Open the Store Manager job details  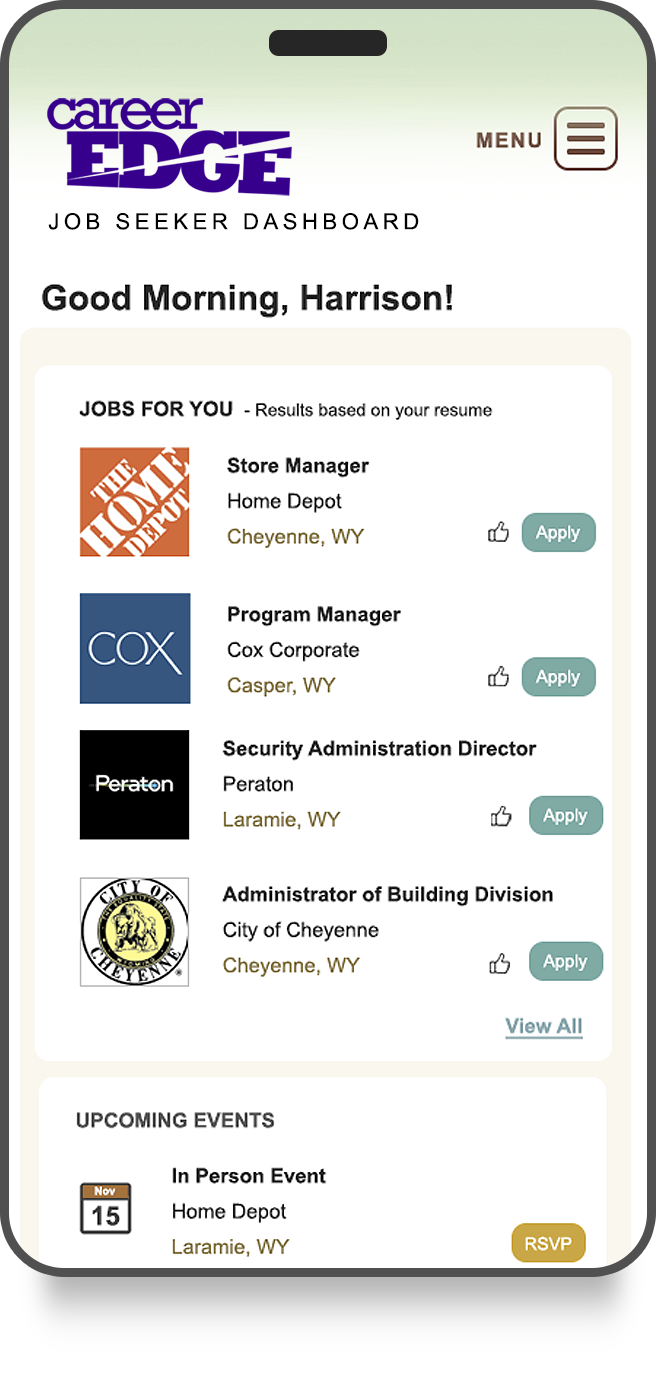point(297,466)
